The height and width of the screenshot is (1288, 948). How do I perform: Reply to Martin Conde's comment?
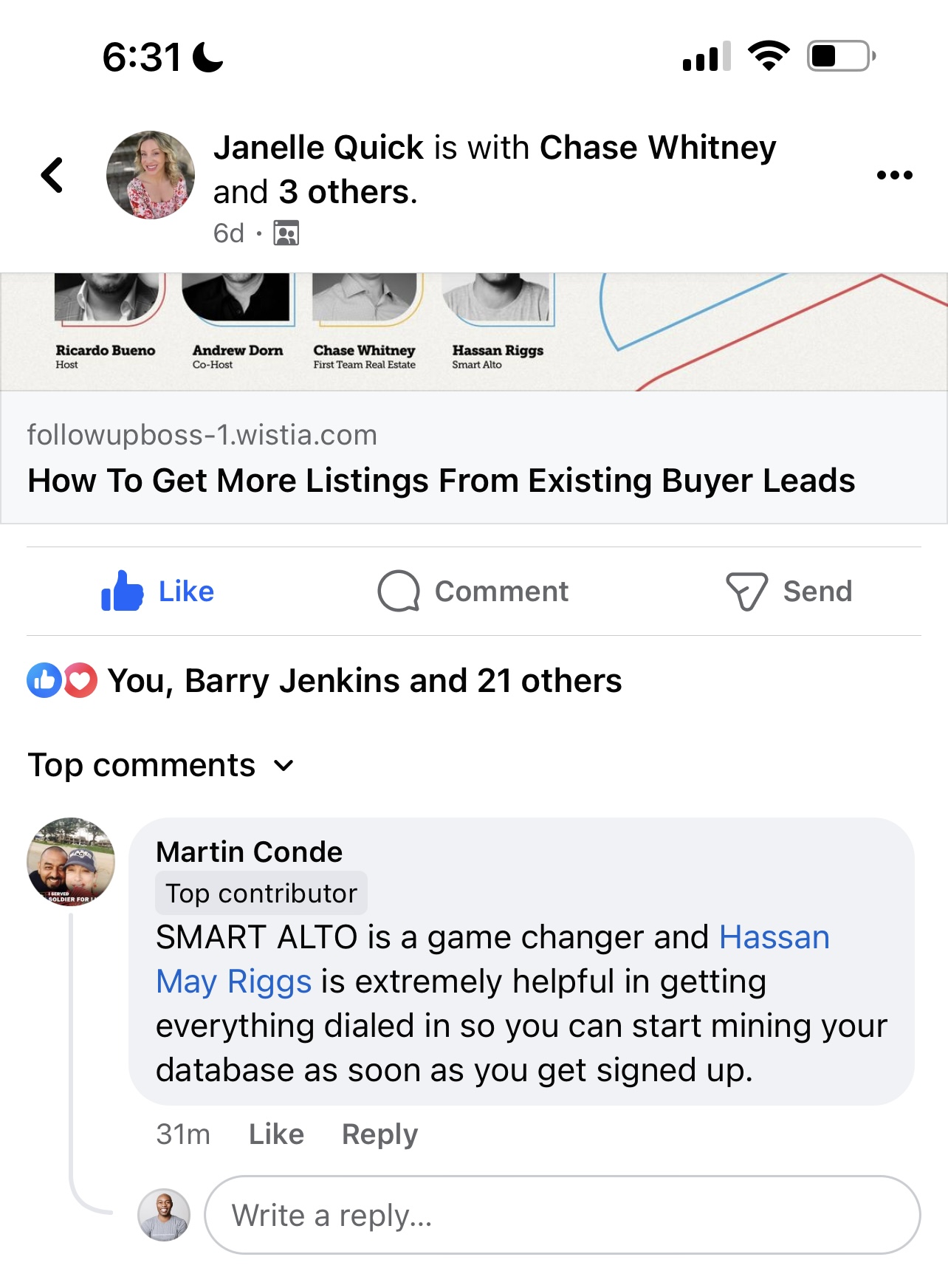pos(379,1134)
